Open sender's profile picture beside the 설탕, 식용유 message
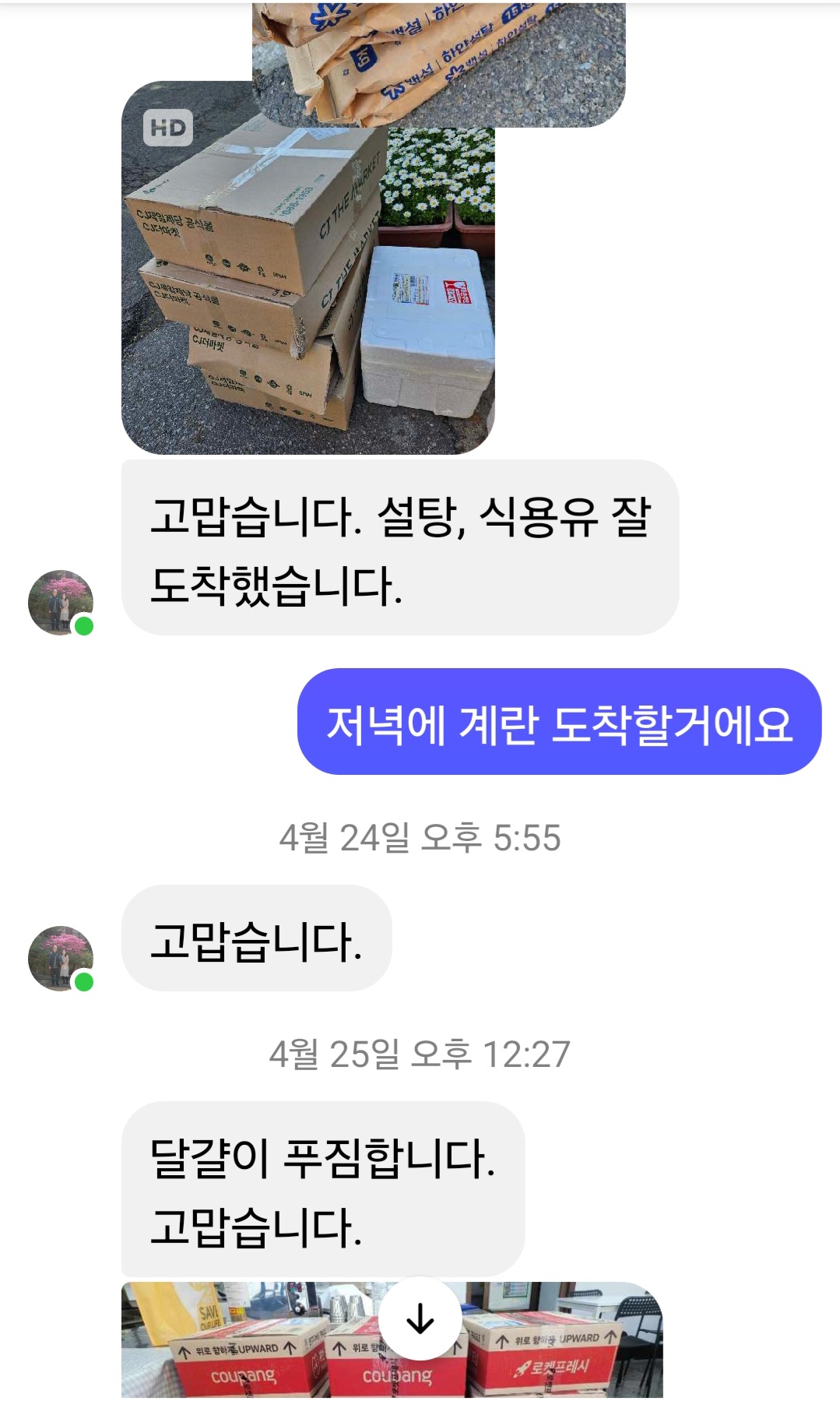Screen dimensions: 840x1401 pyautogui.click(x=60, y=602)
